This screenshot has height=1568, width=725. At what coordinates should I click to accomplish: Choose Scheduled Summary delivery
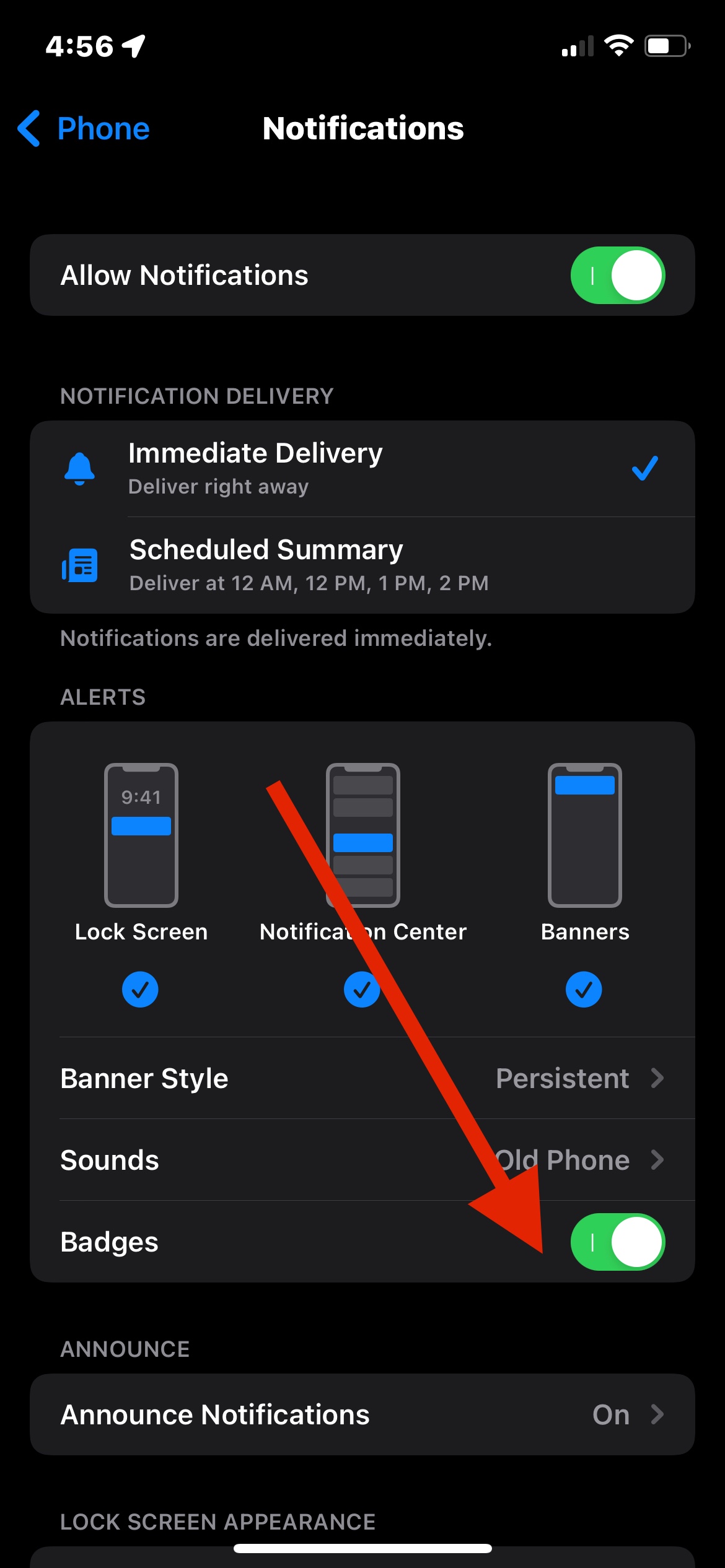(362, 565)
